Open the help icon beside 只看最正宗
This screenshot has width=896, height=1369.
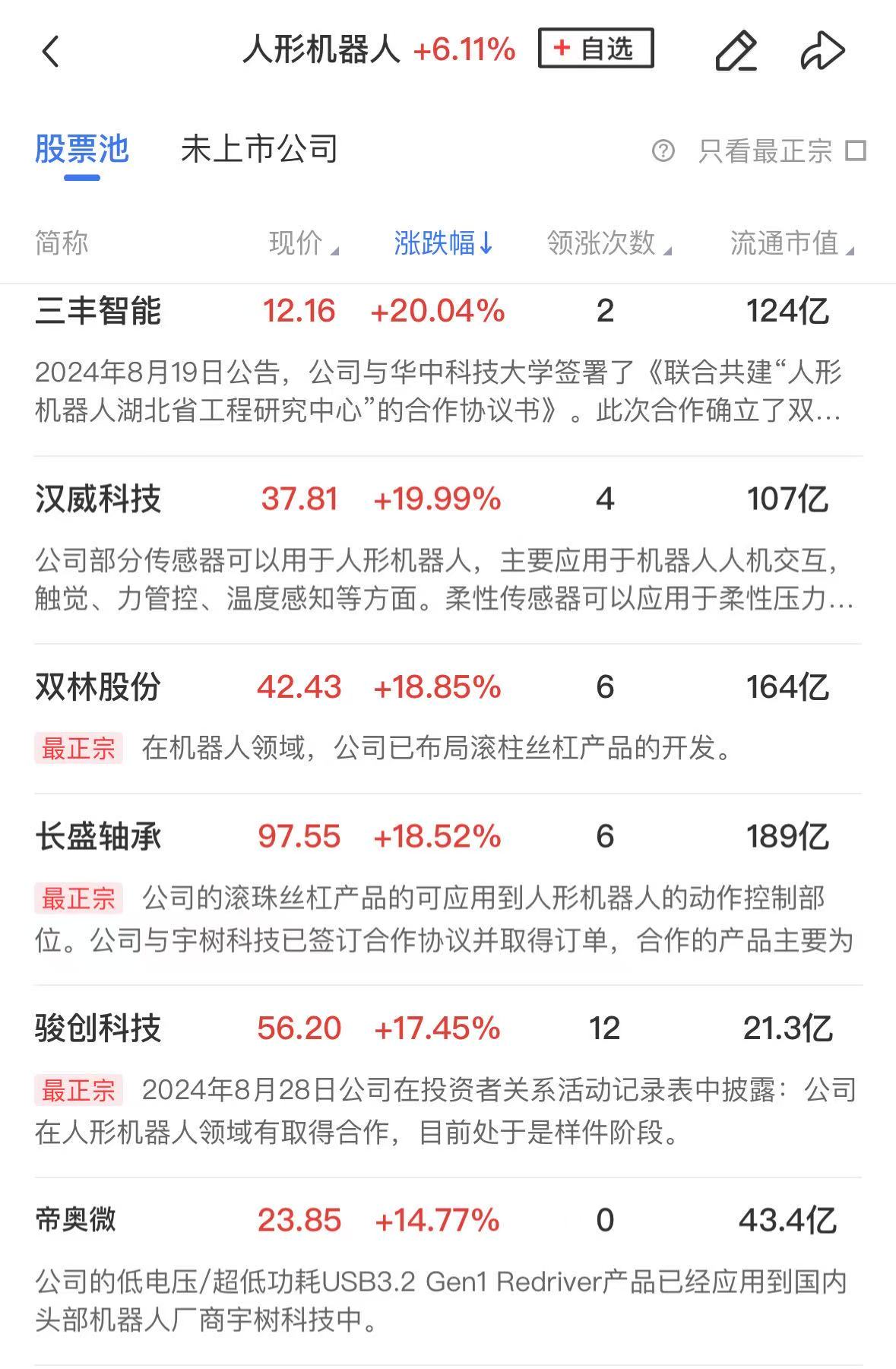tap(663, 151)
